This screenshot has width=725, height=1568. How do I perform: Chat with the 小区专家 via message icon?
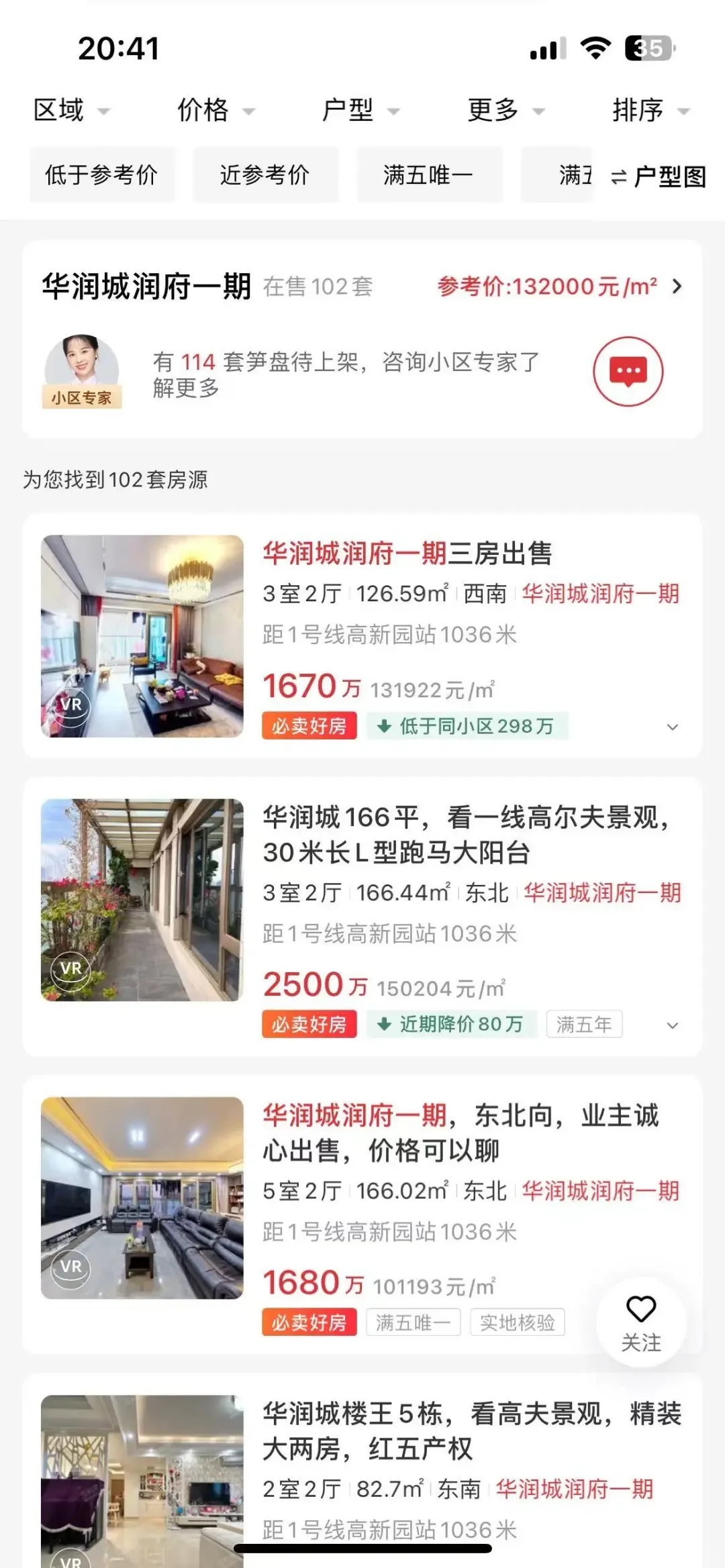pos(628,371)
